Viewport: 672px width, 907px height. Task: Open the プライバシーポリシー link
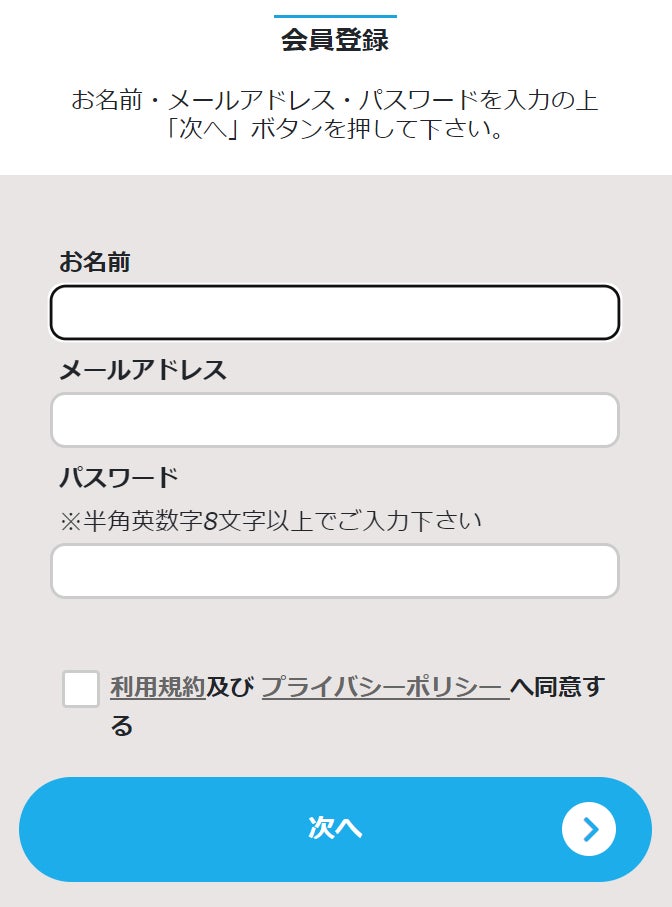coord(381,687)
